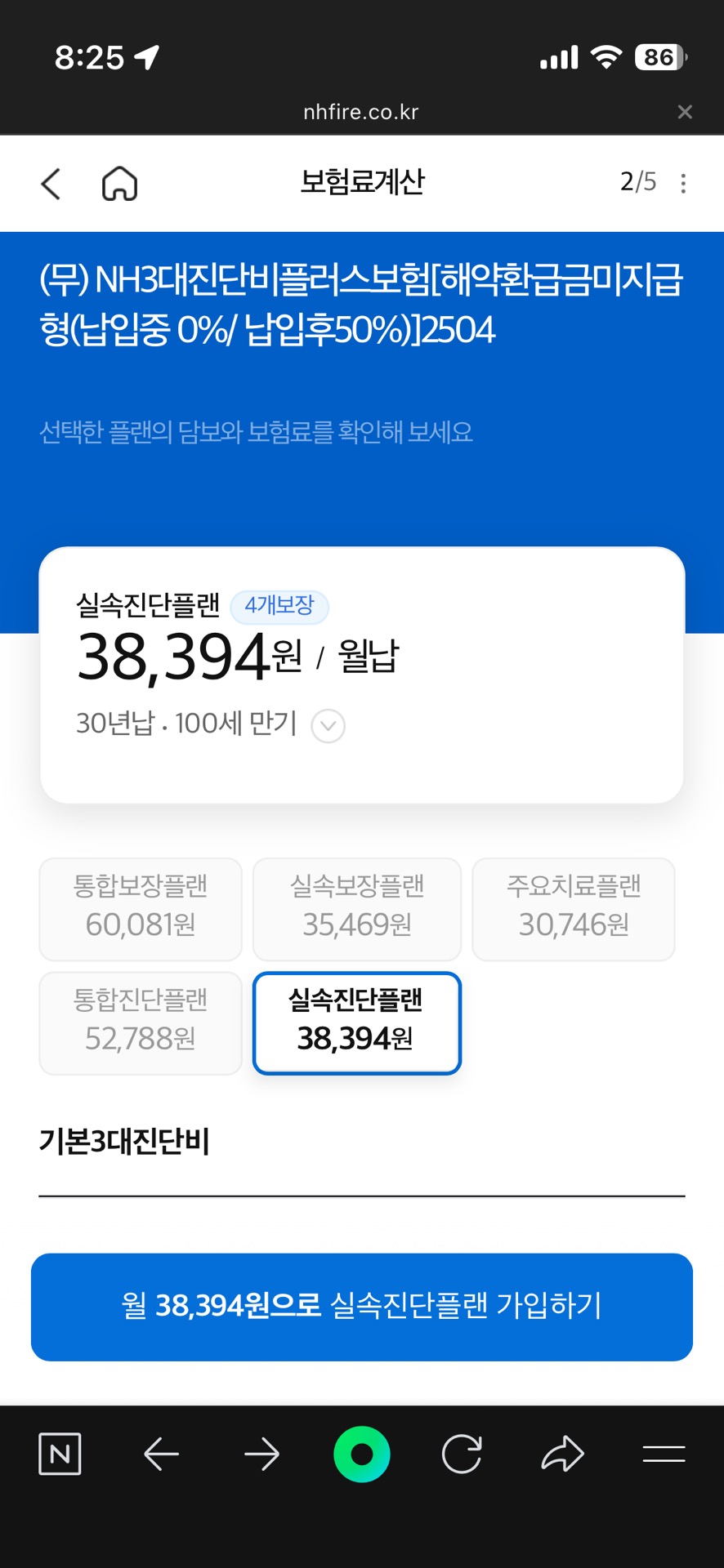This screenshot has height=1568, width=724.
Task: Share this page
Action: [x=563, y=1454]
